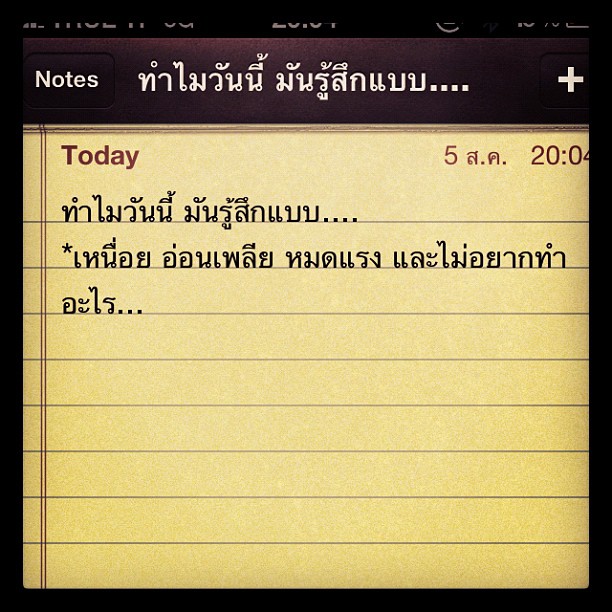612x612 pixels.
Task: Create a new note with plus button
Action: 568,80
